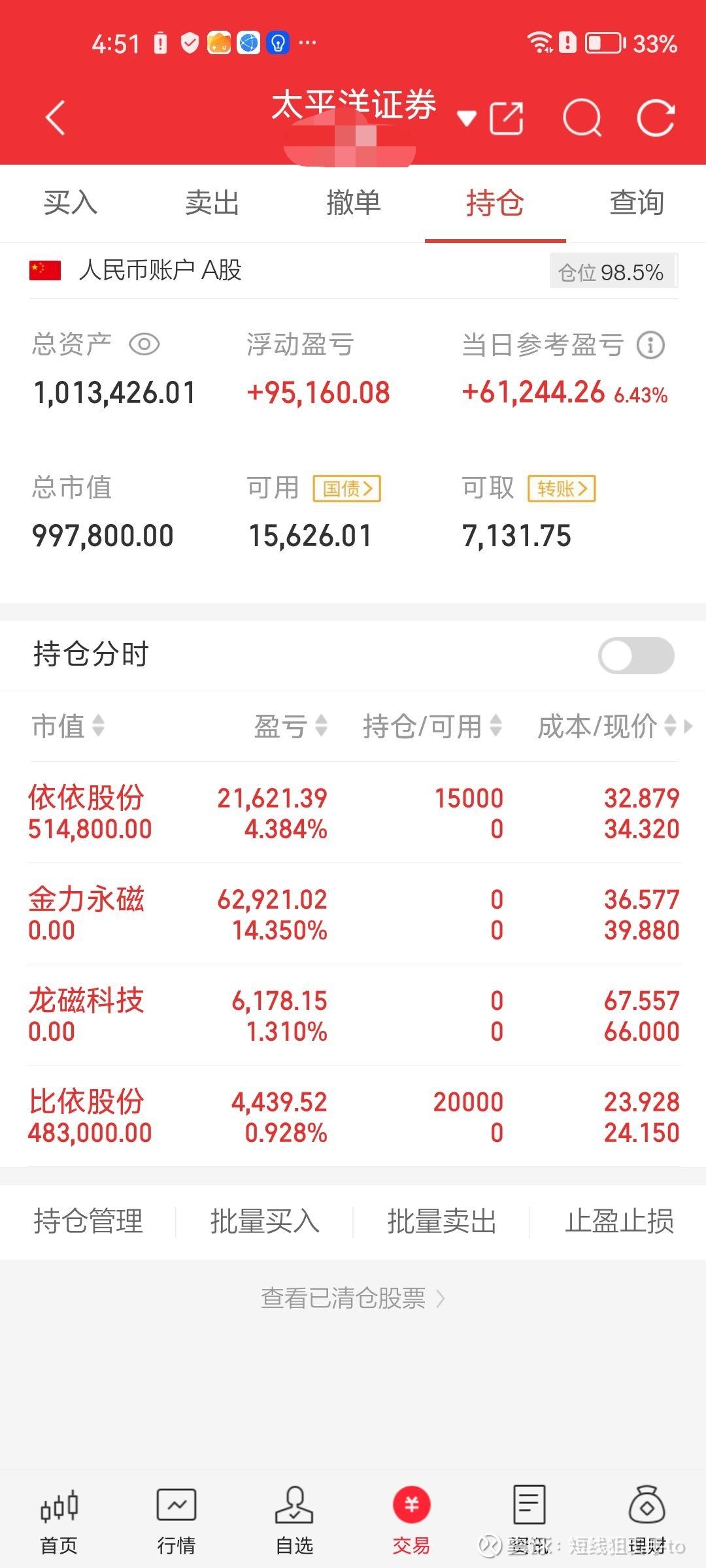Tap the 国债 button

pos(347,488)
